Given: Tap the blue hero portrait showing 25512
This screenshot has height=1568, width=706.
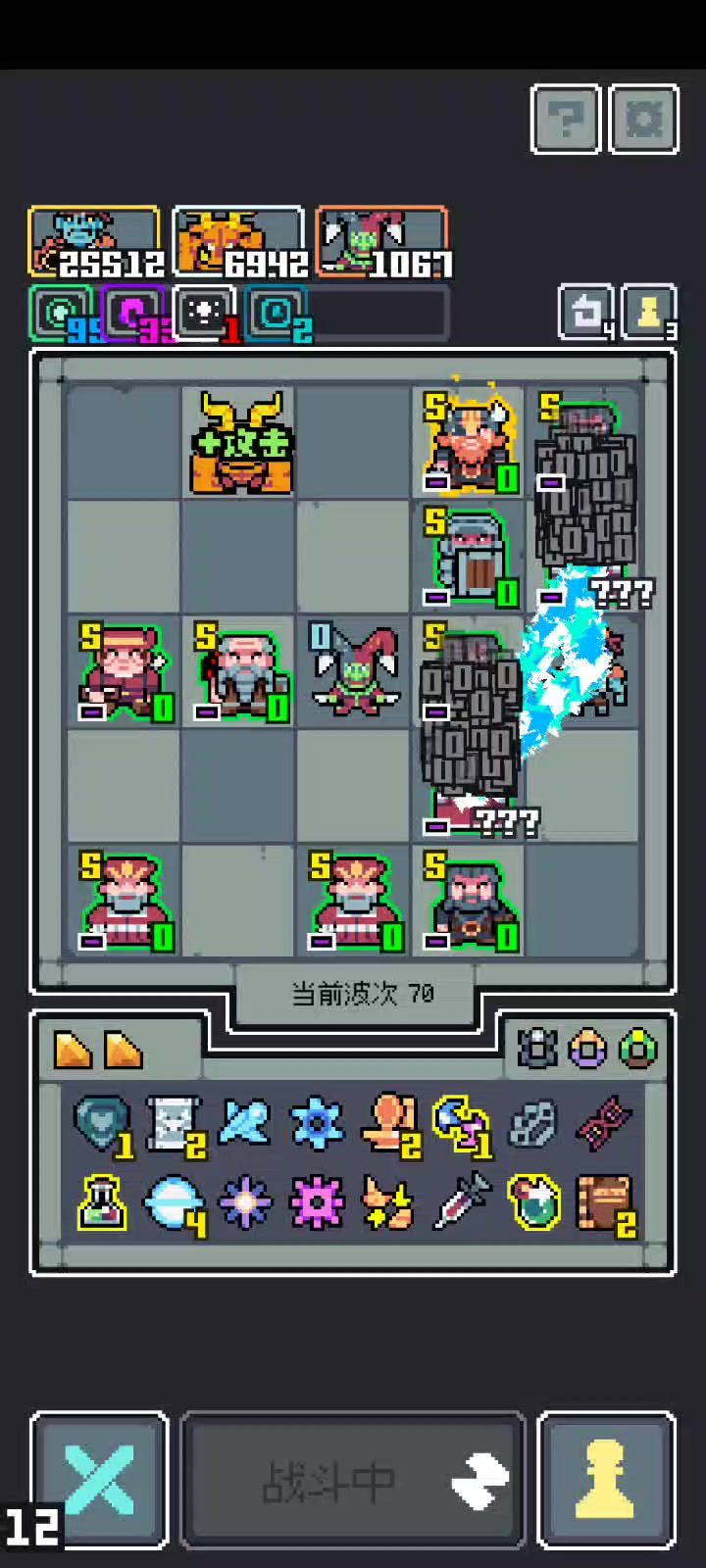Looking at the screenshot, I should click(x=95, y=242).
